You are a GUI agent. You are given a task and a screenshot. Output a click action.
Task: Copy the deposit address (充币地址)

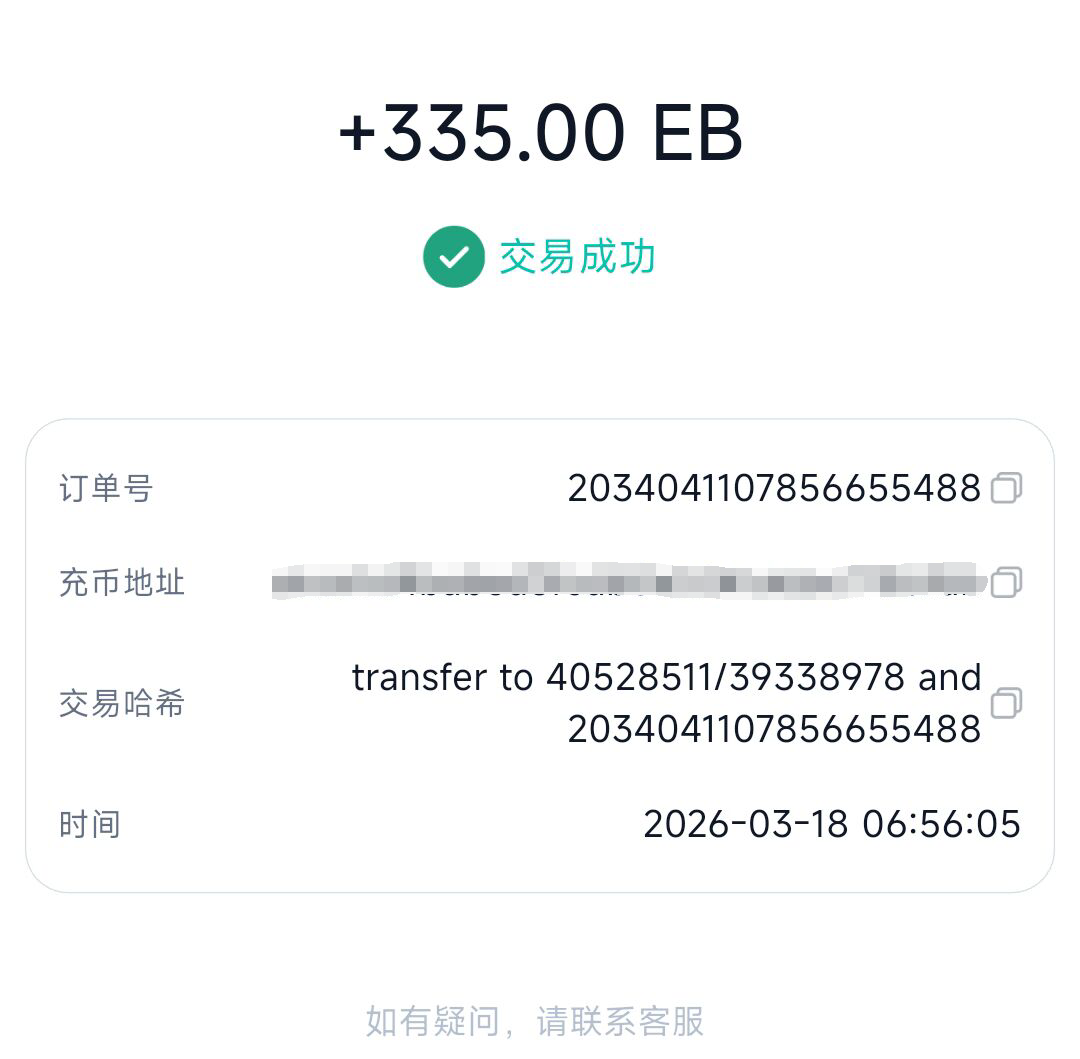1006,582
